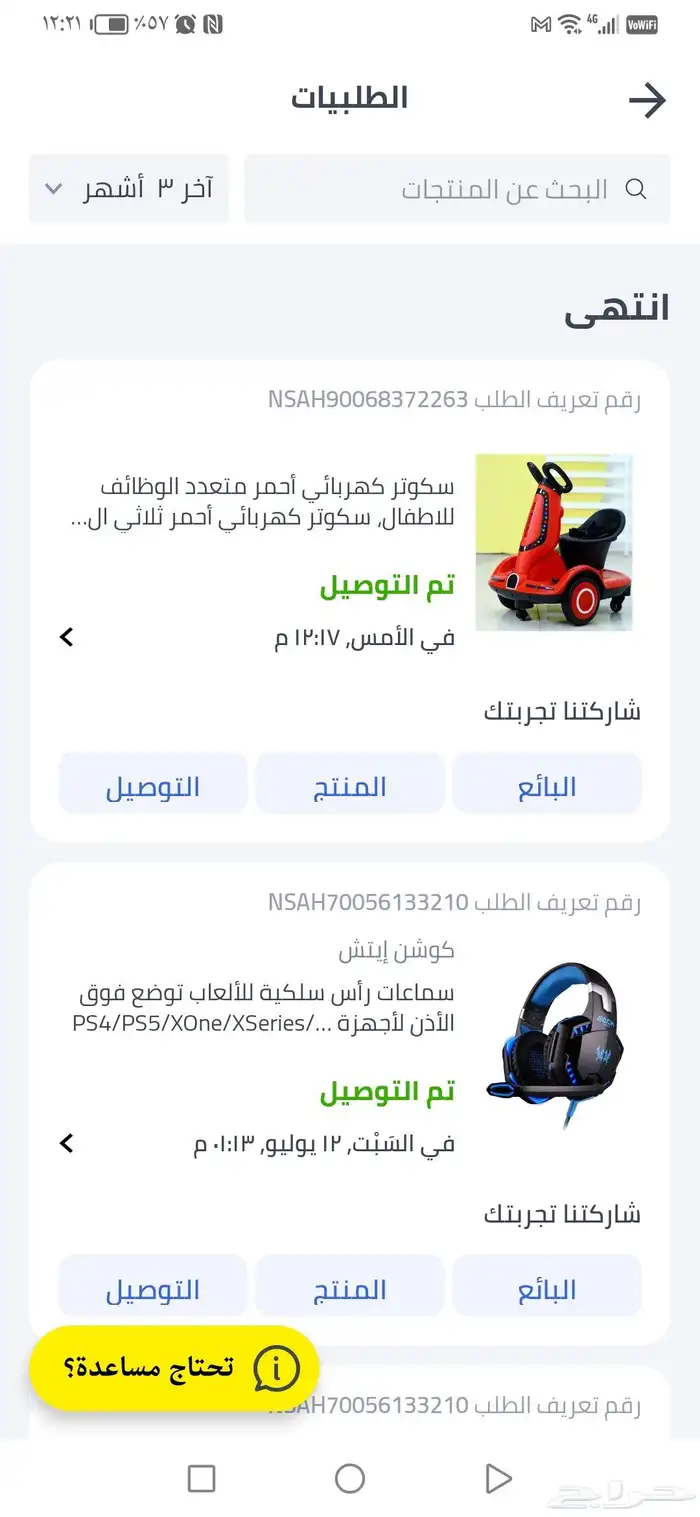Expand scooter order delivery details chevron

(67, 637)
